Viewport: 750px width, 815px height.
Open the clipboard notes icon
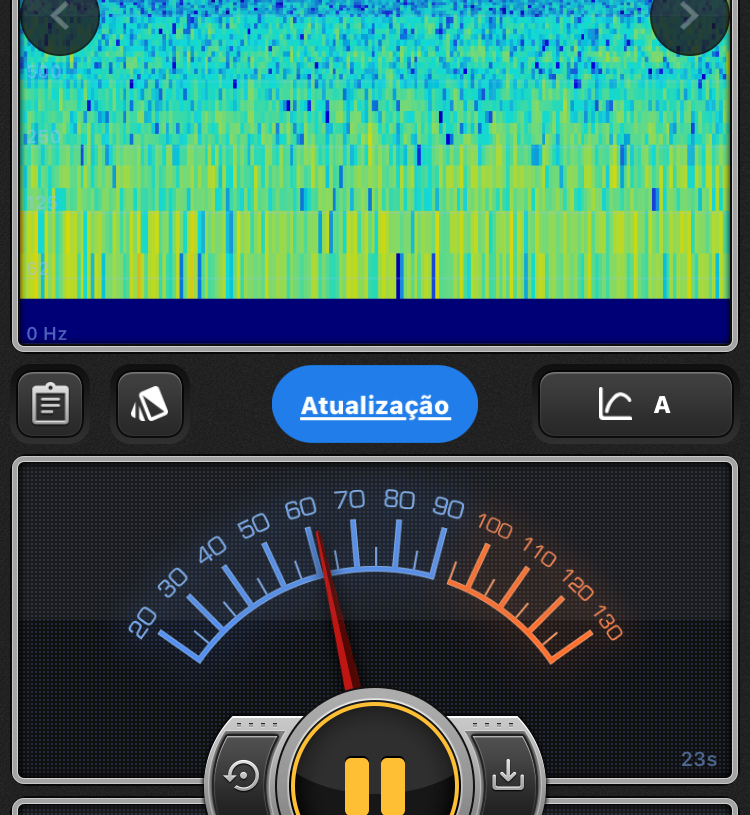[50, 404]
